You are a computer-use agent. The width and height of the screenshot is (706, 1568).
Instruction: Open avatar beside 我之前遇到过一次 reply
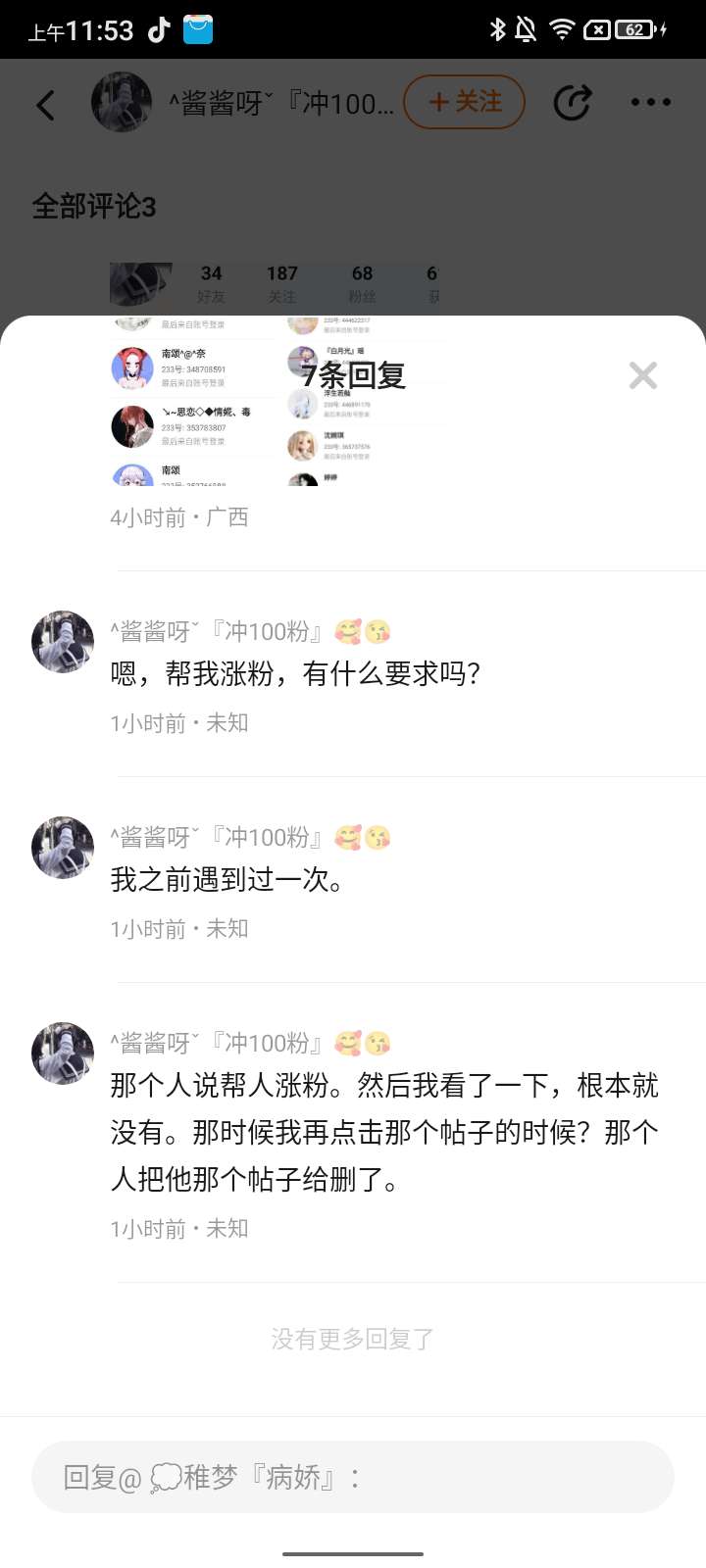click(63, 848)
